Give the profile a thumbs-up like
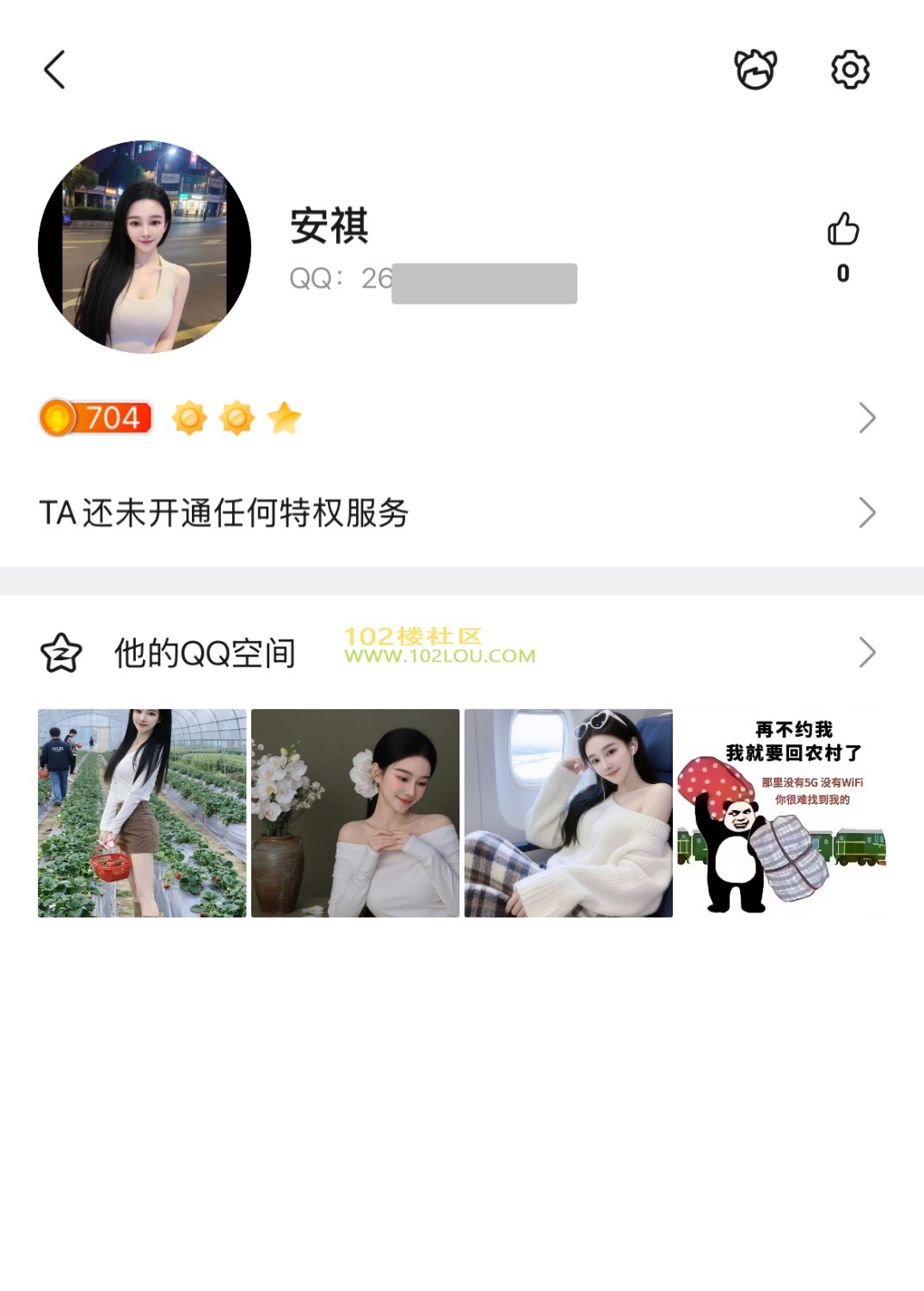This screenshot has width=924, height=1291. (843, 230)
